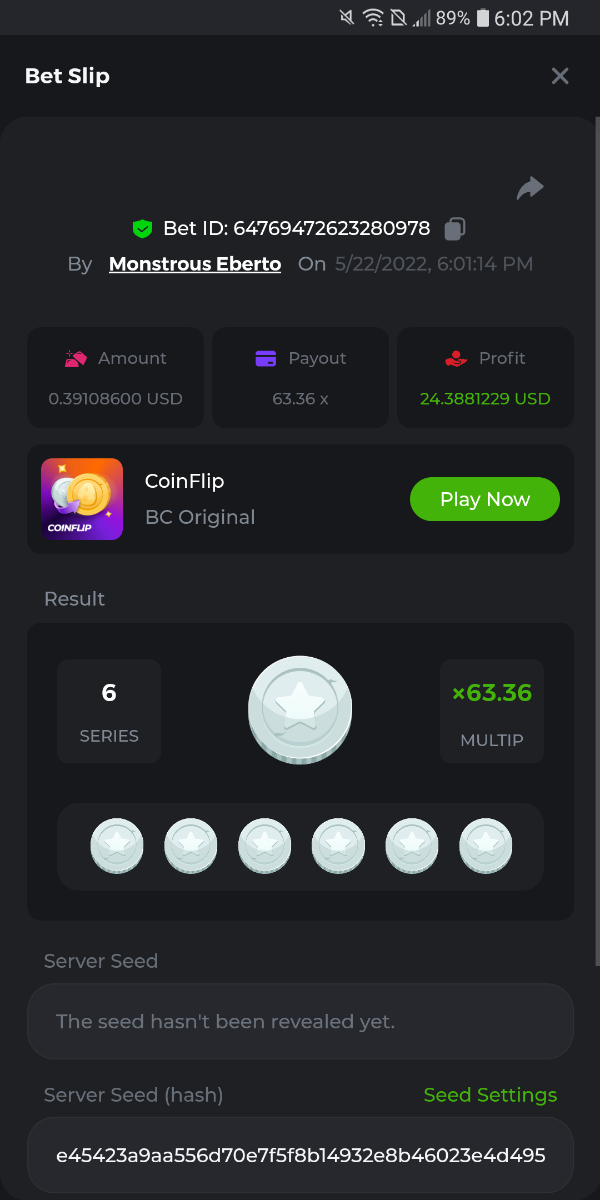Open Seed Settings

tap(490, 1095)
